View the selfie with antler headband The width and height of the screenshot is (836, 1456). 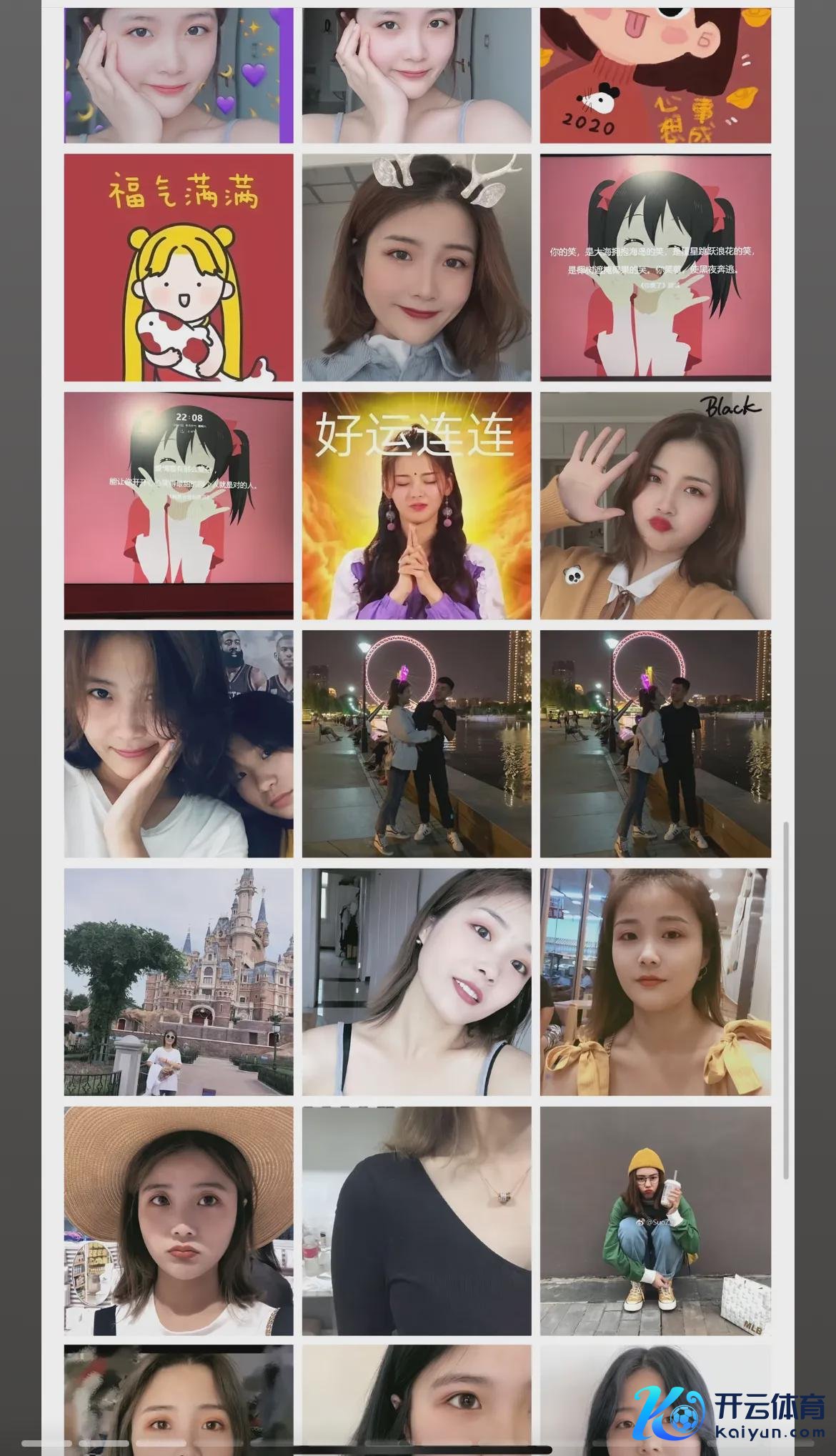point(417,267)
